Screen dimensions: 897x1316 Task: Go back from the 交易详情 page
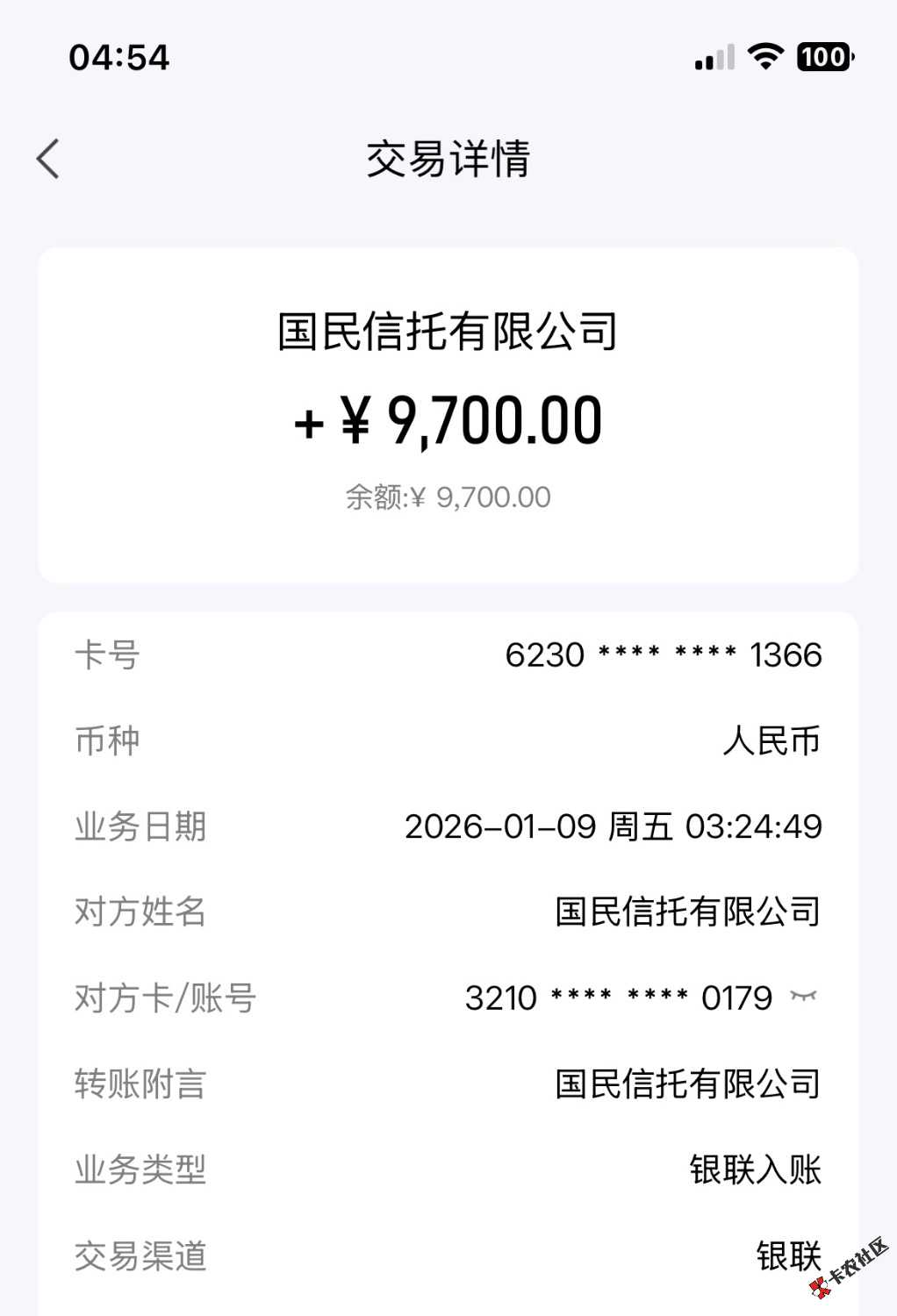click(x=49, y=159)
